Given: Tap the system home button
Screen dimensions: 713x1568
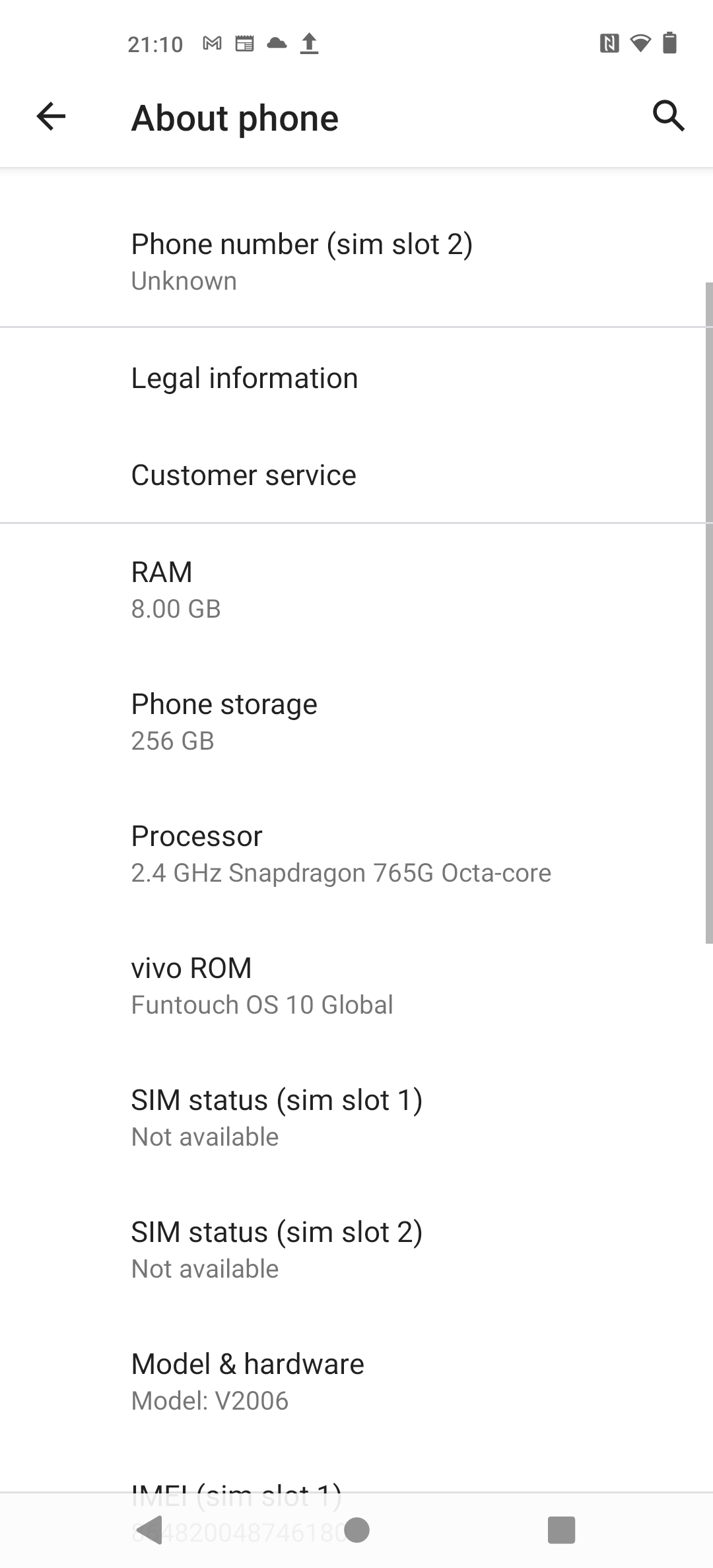Looking at the screenshot, I should 356,1530.
